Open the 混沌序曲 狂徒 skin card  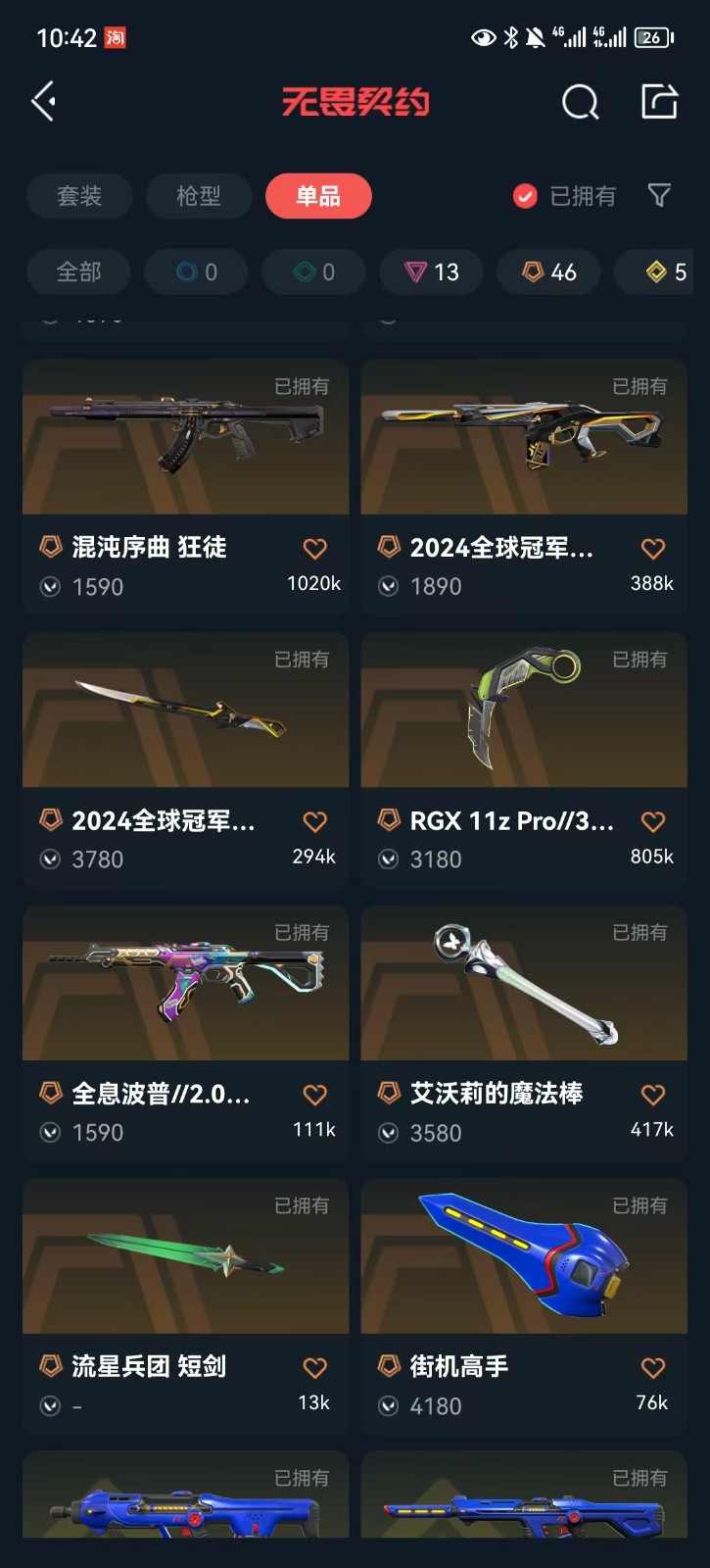point(186,487)
